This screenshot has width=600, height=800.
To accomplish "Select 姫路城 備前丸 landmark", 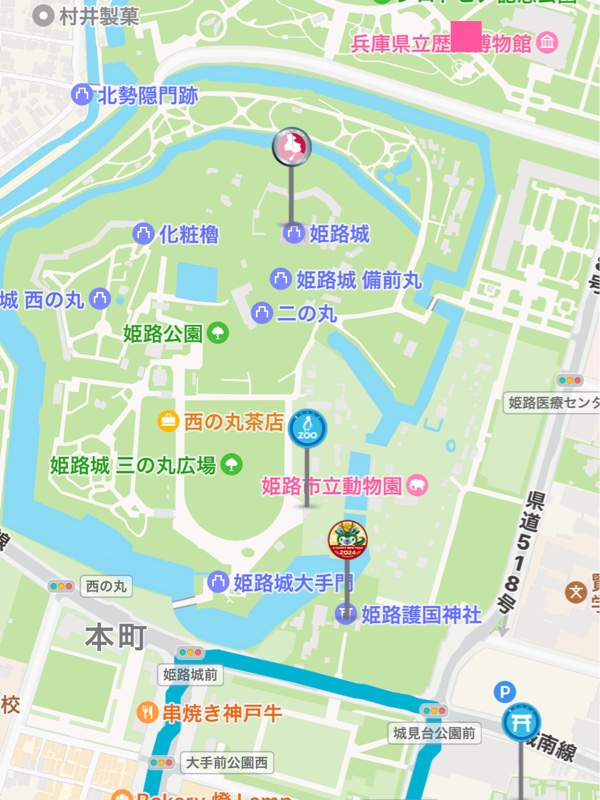I will (x=282, y=280).
